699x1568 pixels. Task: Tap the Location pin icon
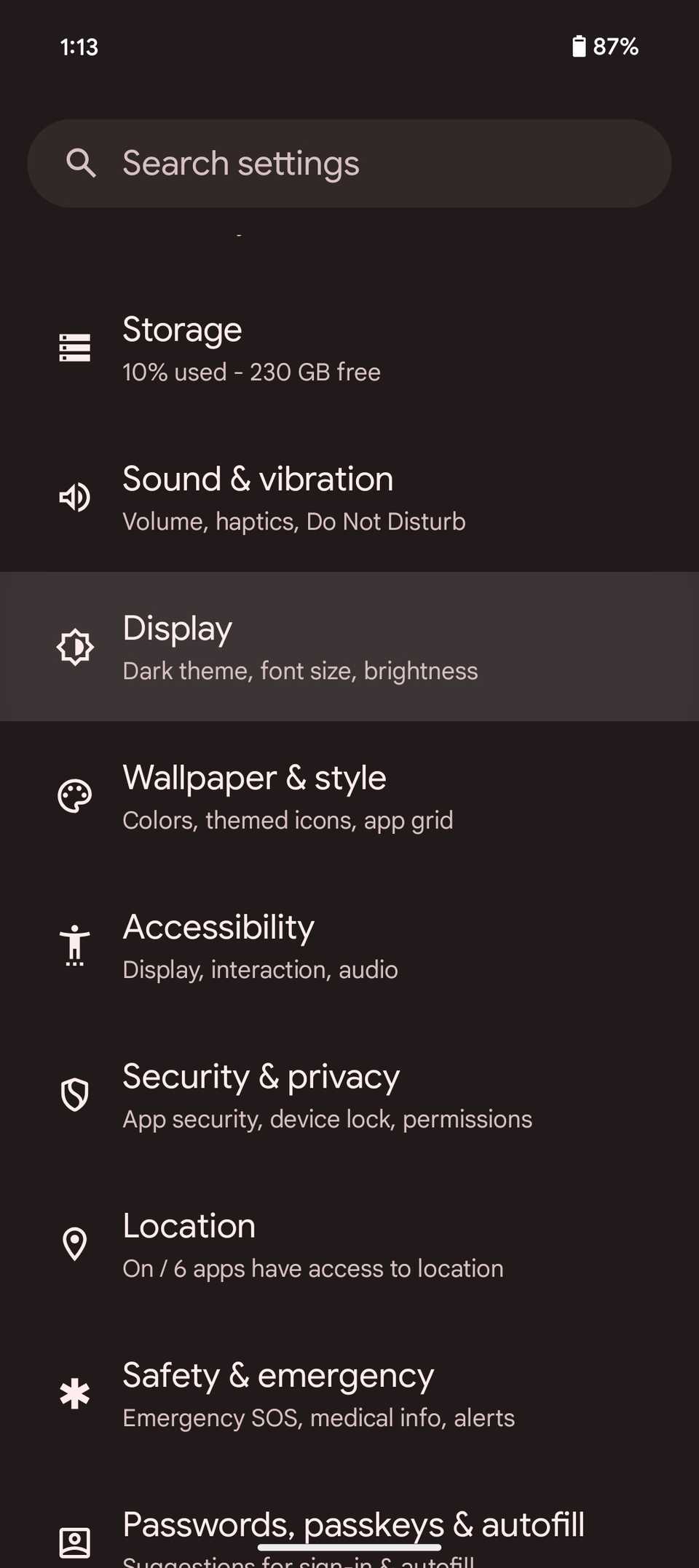click(75, 1244)
